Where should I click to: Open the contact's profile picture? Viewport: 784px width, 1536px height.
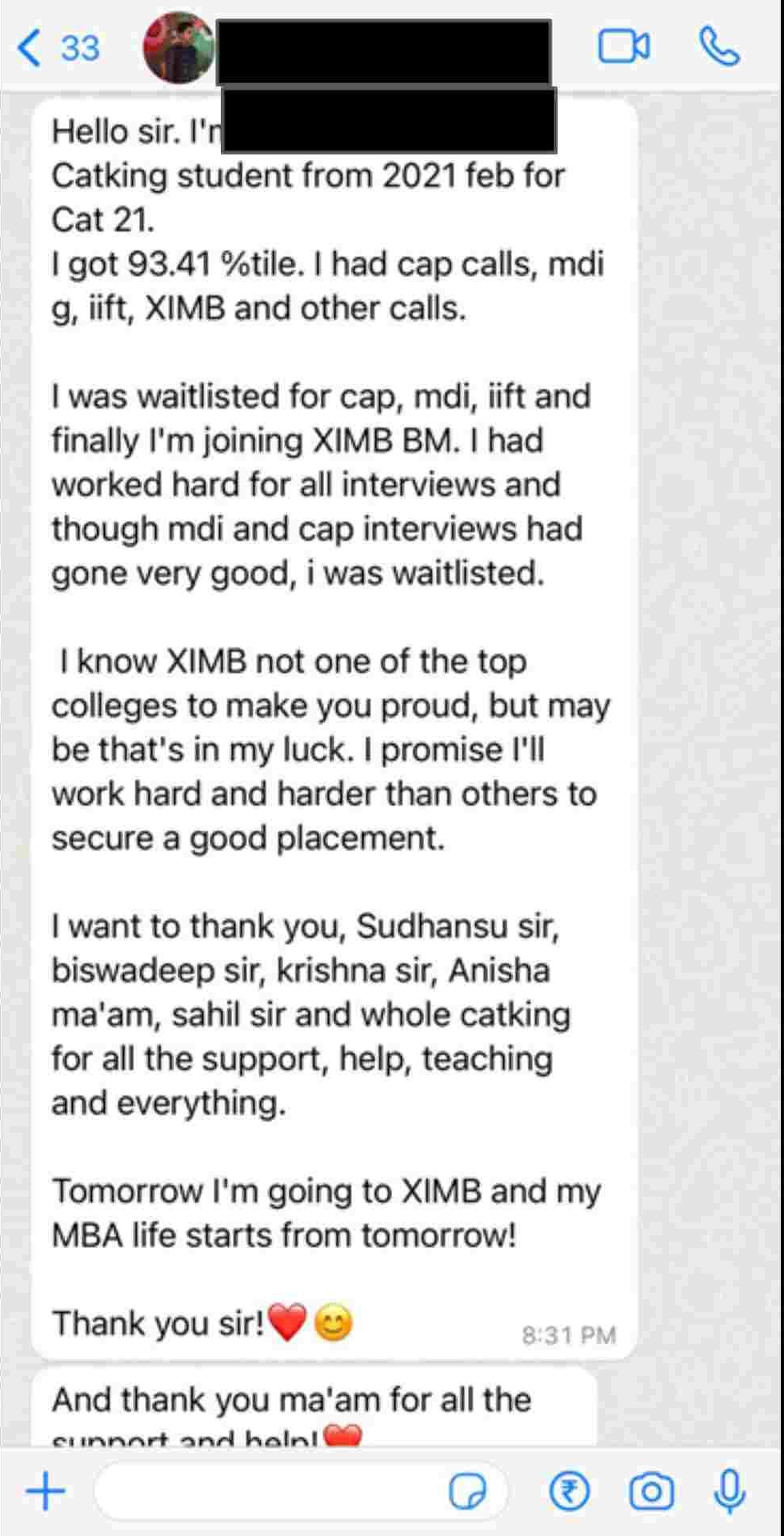178,48
